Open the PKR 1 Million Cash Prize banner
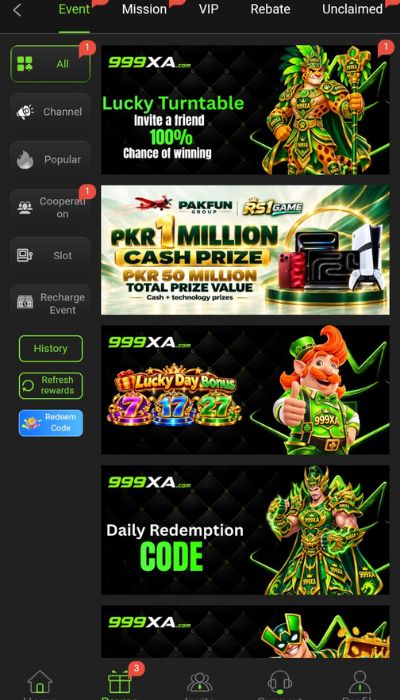This screenshot has width=400, height=700. coord(245,250)
